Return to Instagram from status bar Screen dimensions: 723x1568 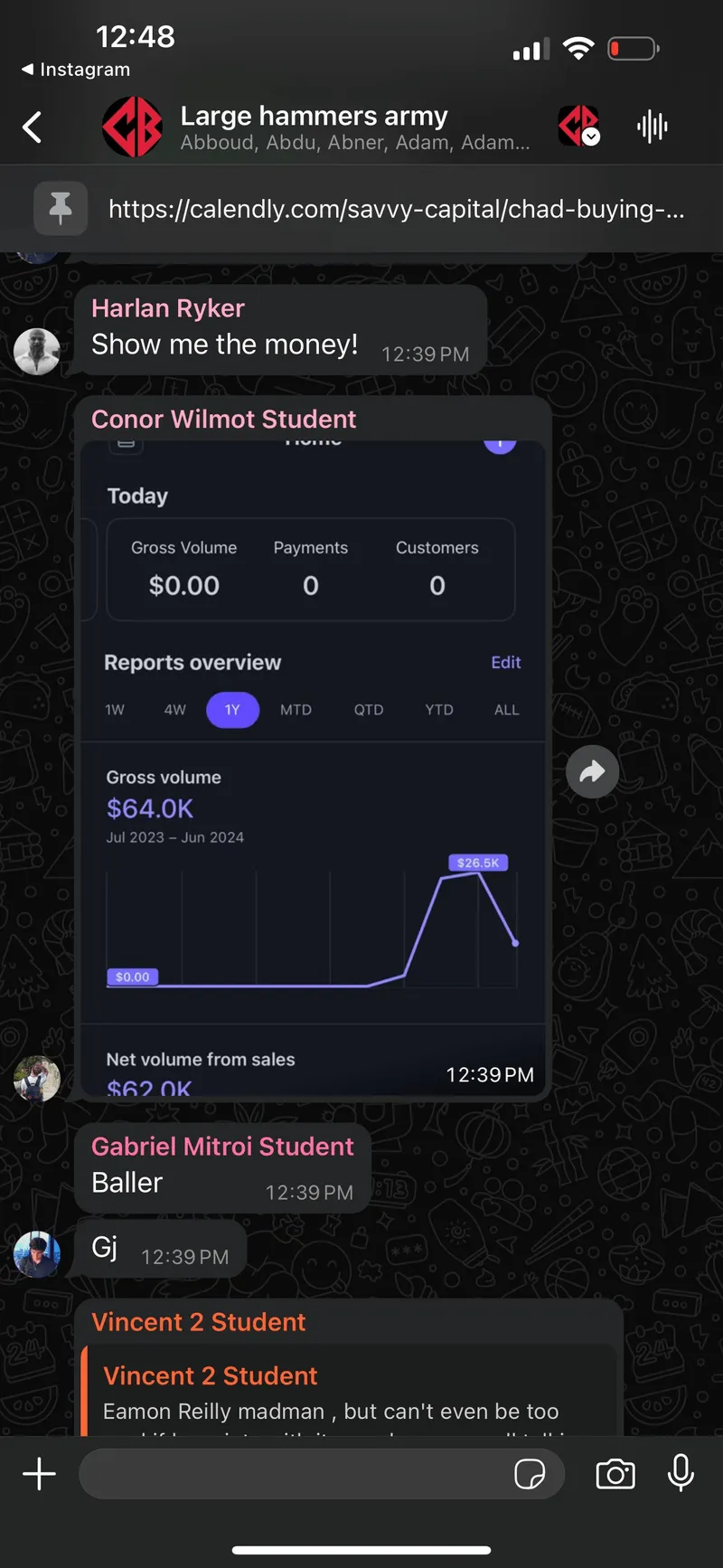click(76, 70)
